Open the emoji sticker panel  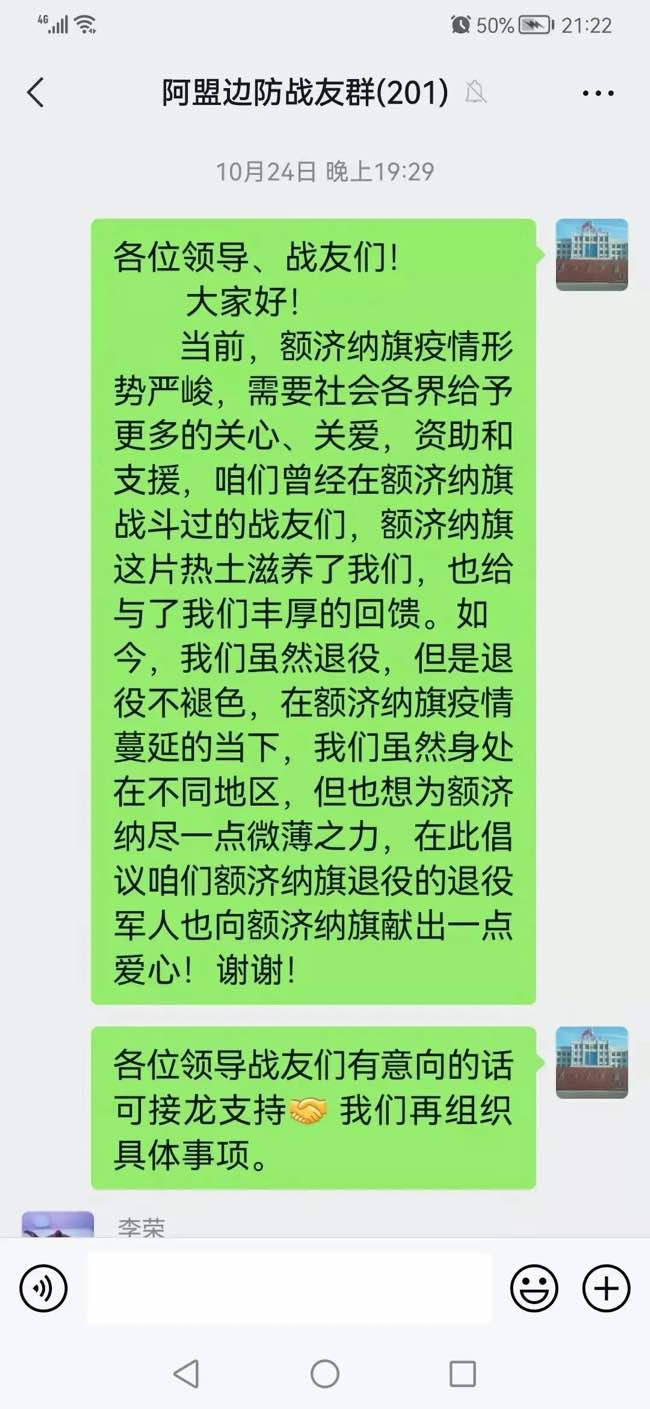pos(534,1288)
